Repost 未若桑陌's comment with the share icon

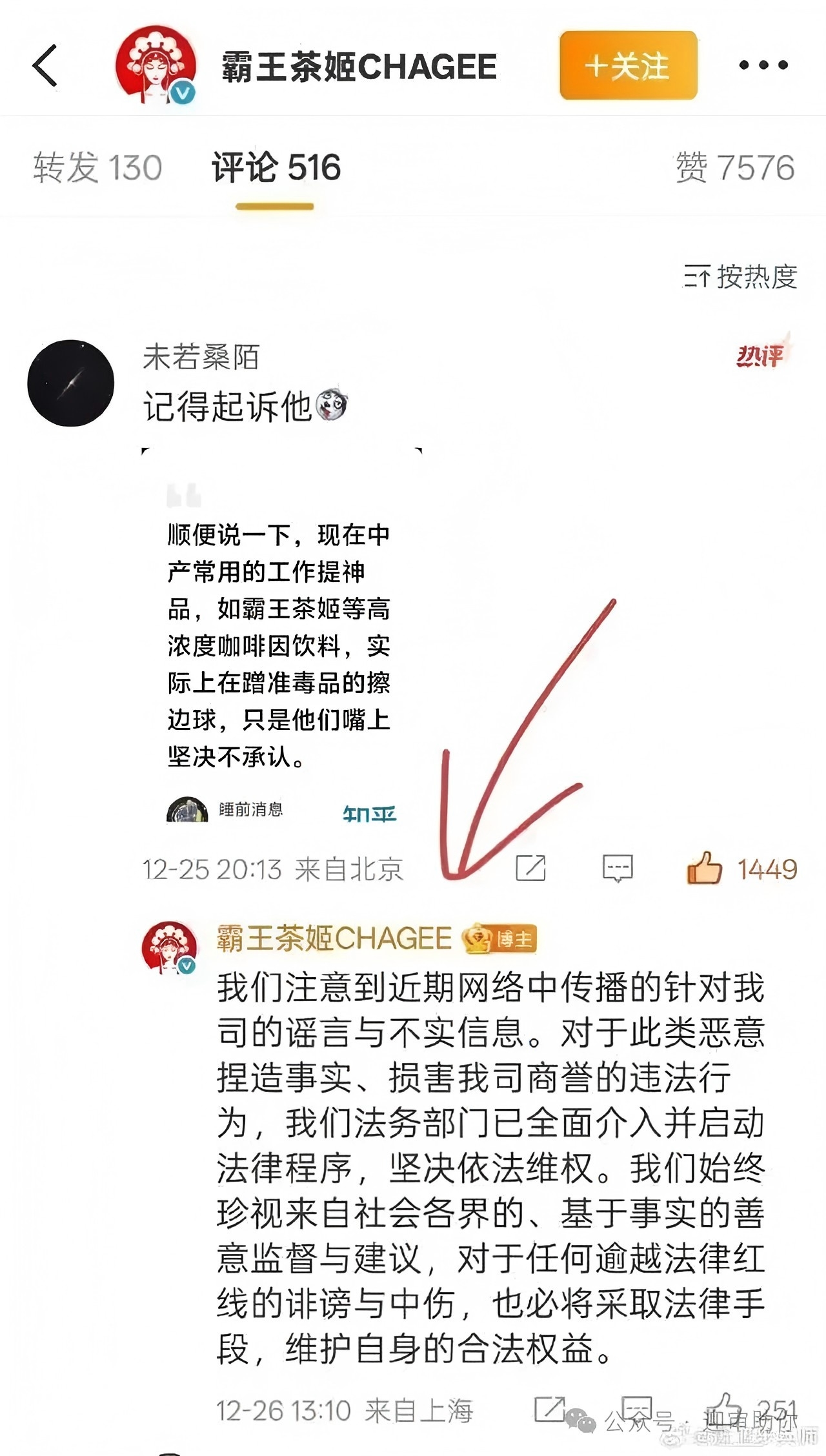coord(530,868)
